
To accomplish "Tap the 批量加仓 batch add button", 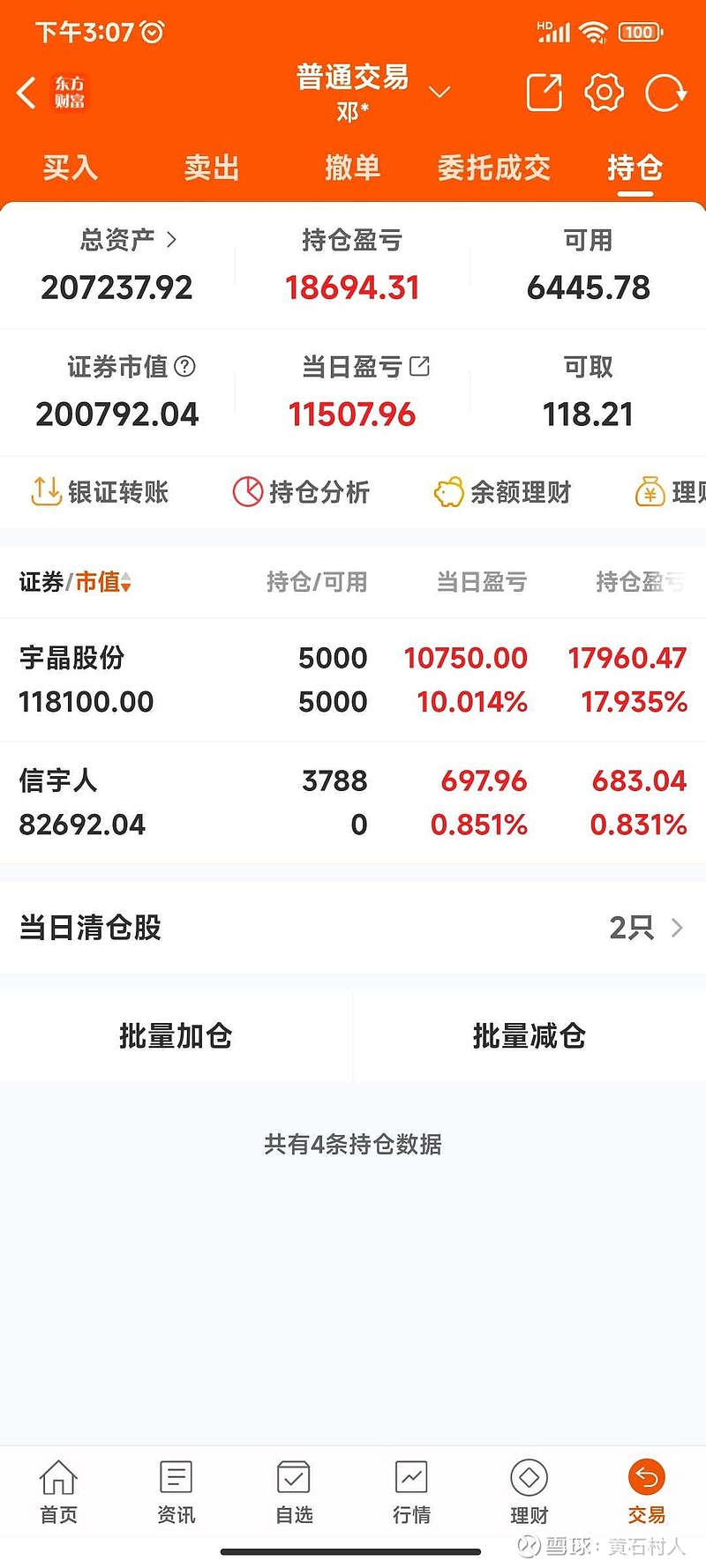I will click(x=176, y=1036).
